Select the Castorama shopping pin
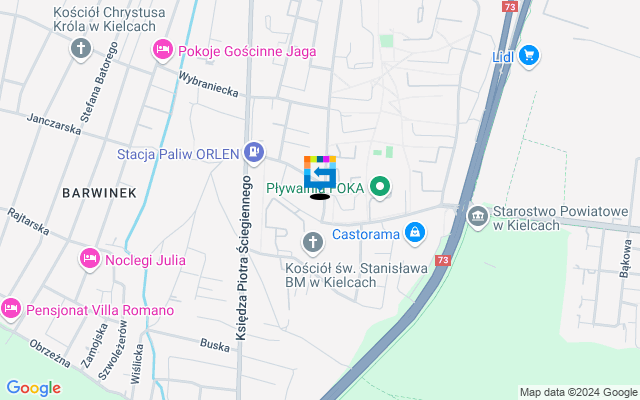The width and height of the screenshot is (640, 400). coord(415,233)
